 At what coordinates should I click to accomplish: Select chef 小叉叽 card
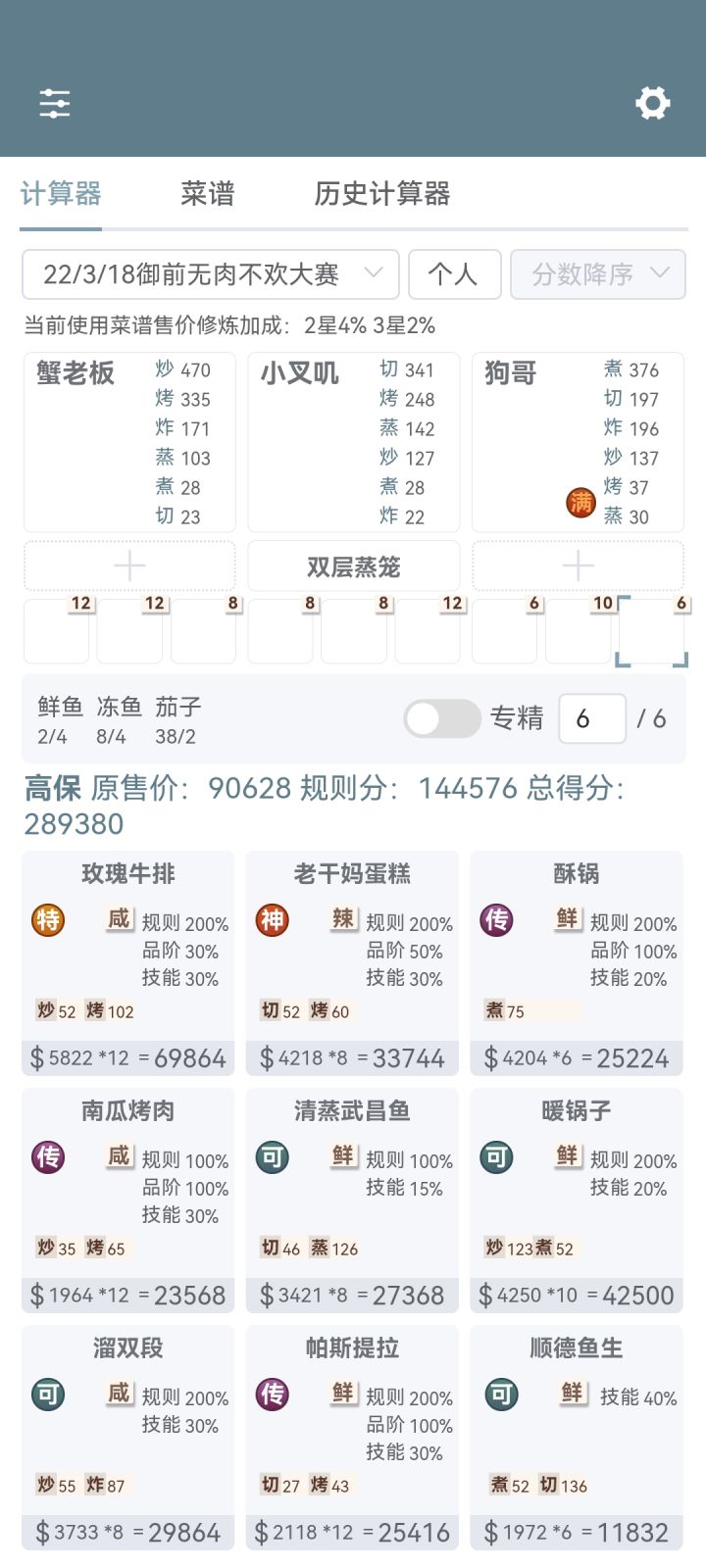(354, 442)
